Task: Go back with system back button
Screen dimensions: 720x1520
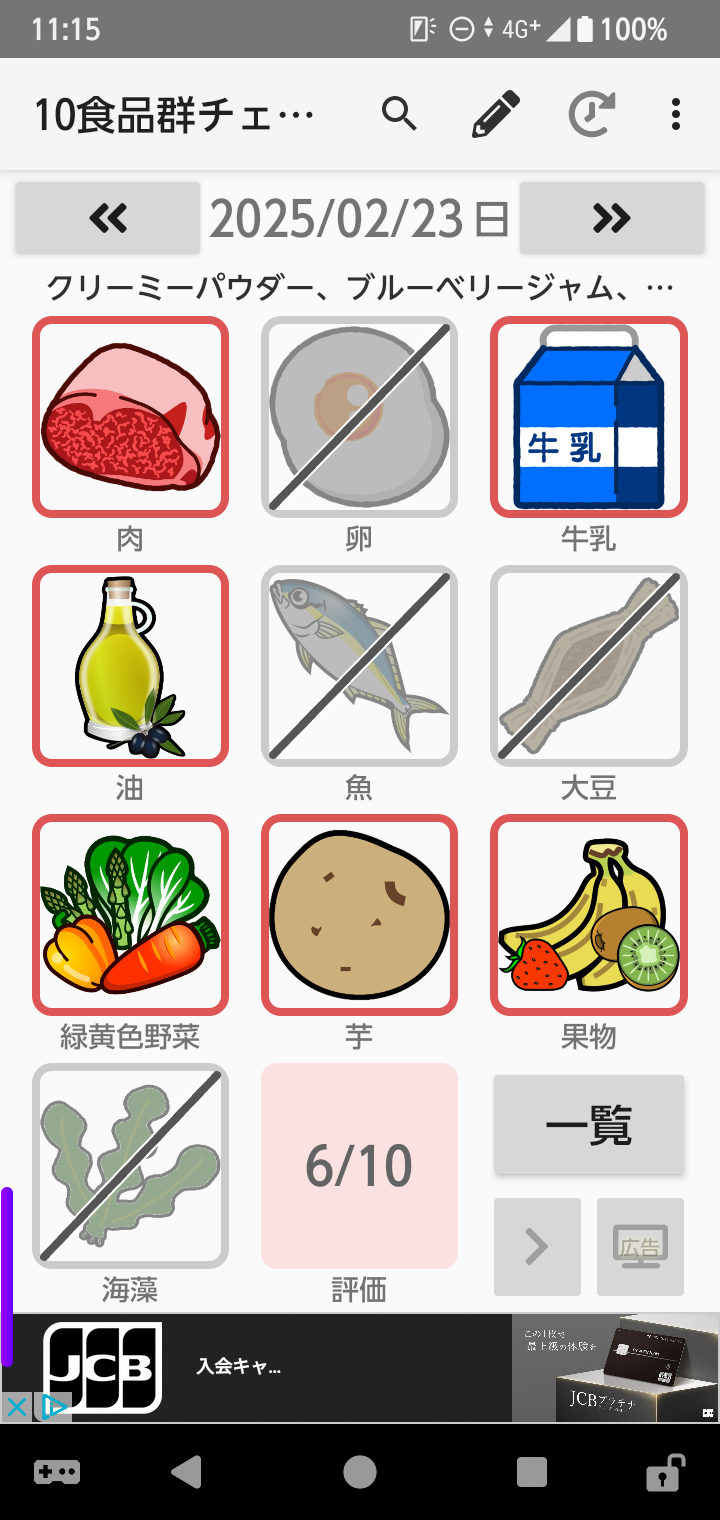Action: (x=187, y=1472)
